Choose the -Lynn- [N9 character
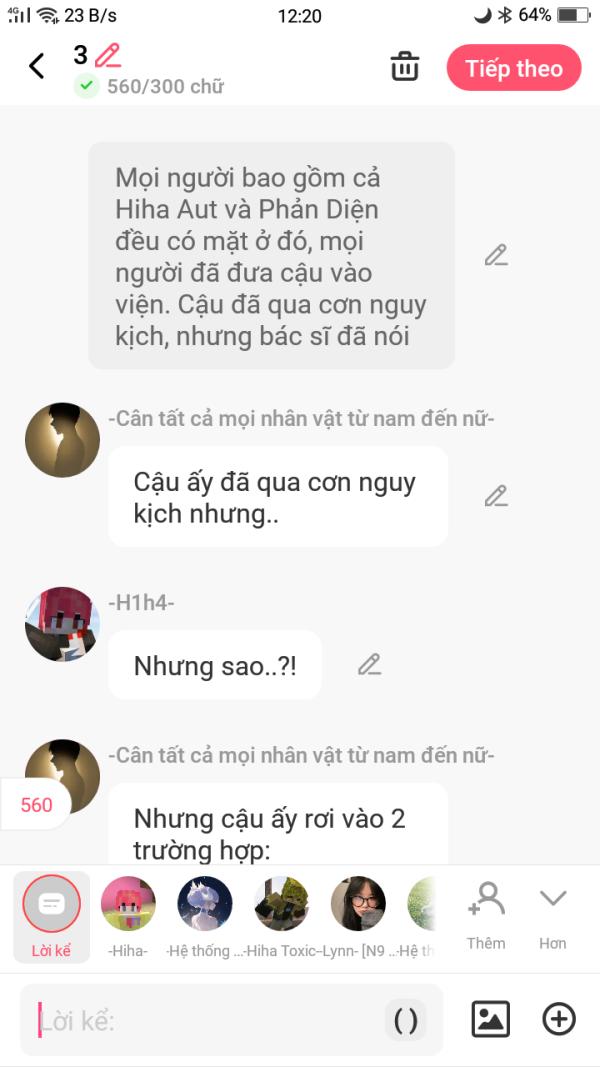The image size is (600, 1067). coord(358,914)
